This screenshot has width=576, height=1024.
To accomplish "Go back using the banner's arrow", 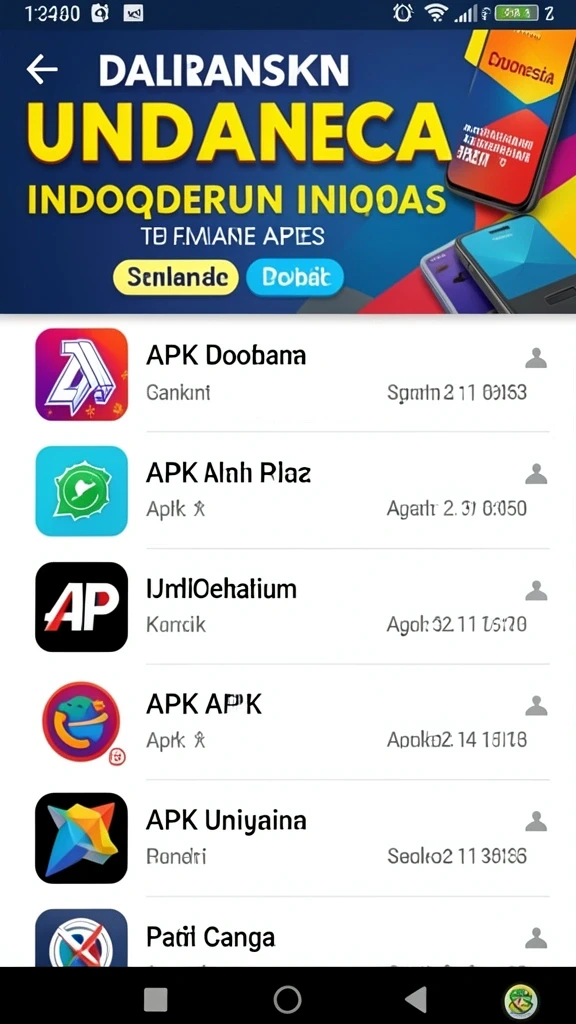I will 42,69.
